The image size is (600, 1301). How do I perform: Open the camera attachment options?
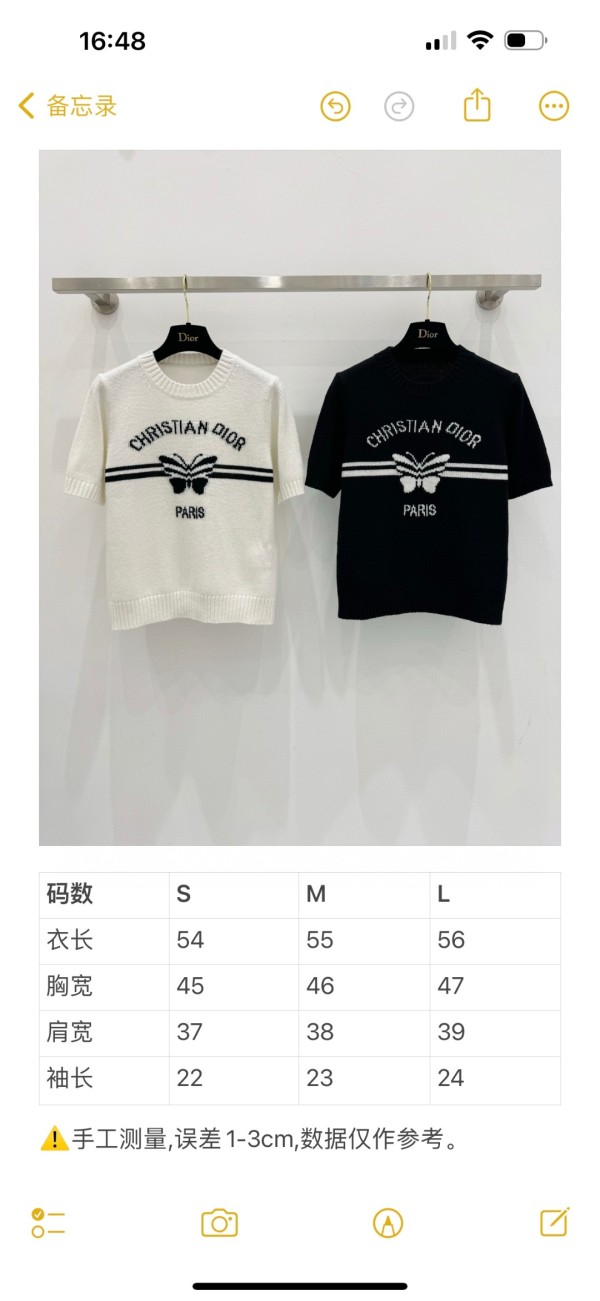(219, 1222)
